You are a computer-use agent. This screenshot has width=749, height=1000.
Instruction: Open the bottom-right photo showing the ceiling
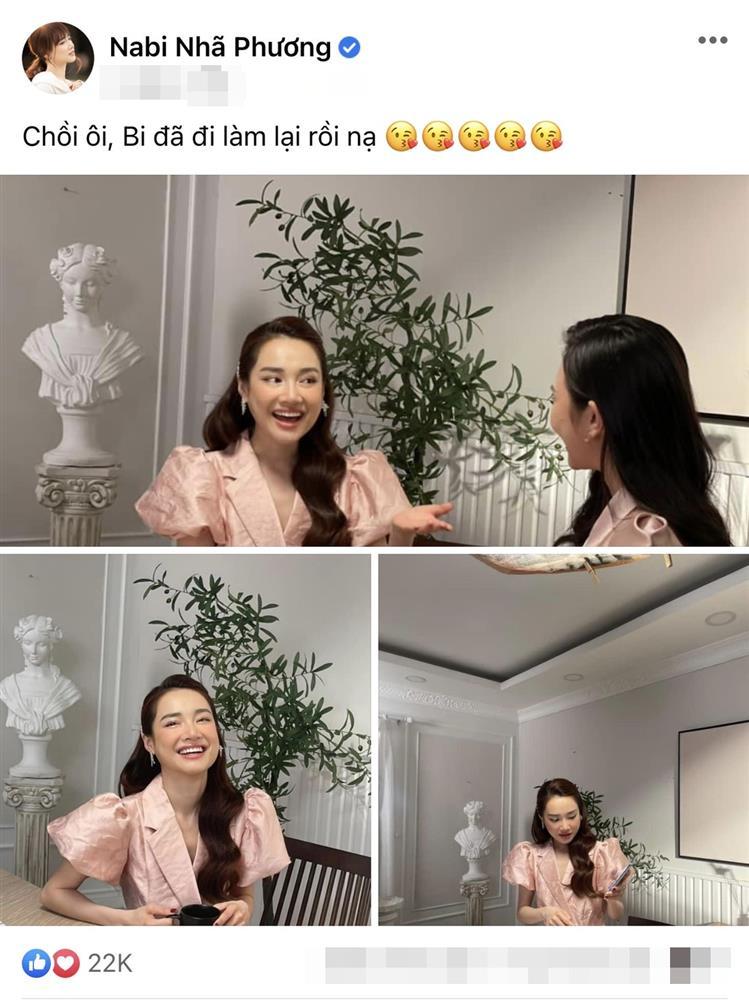[x=563, y=740]
